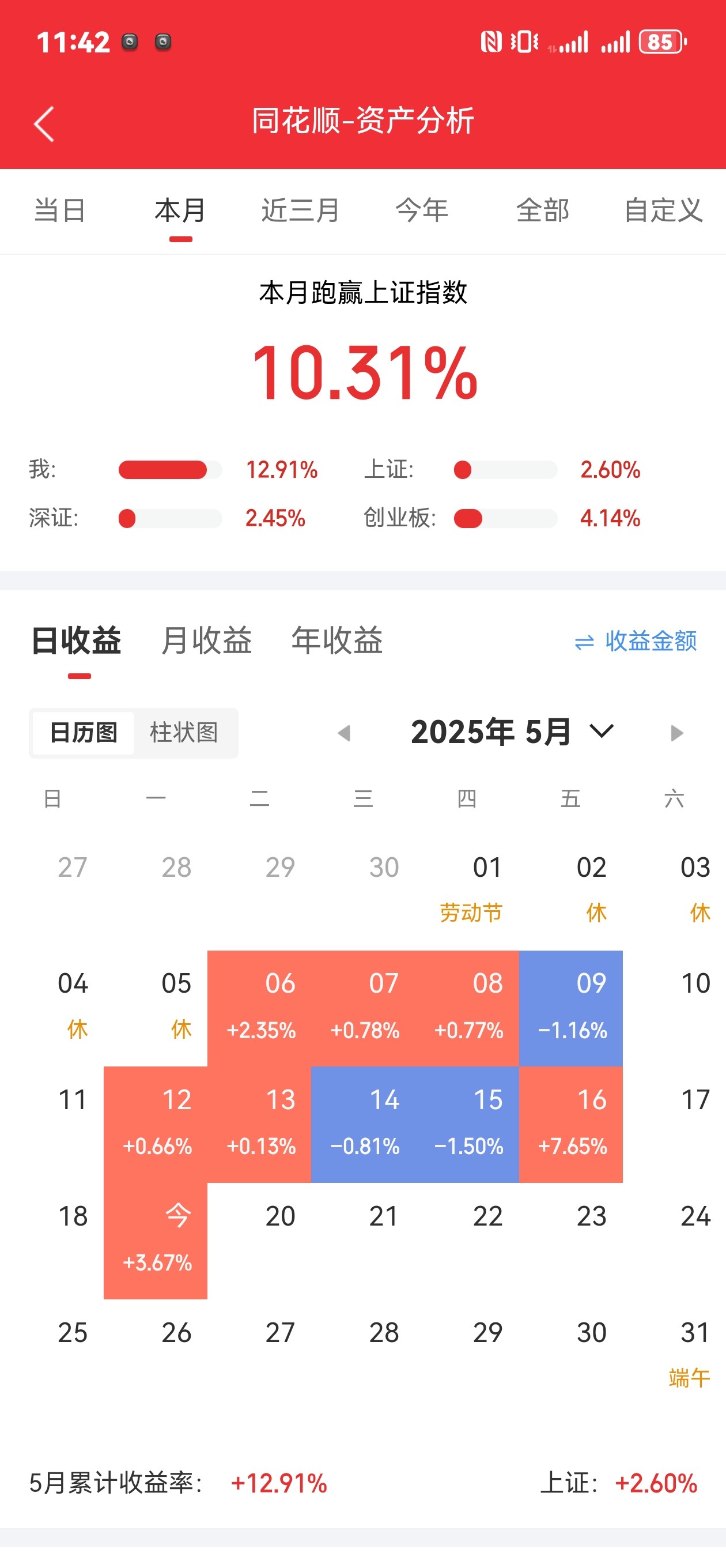This screenshot has height=1568, width=726.
Task: Open the 今年 tab
Action: (x=422, y=210)
